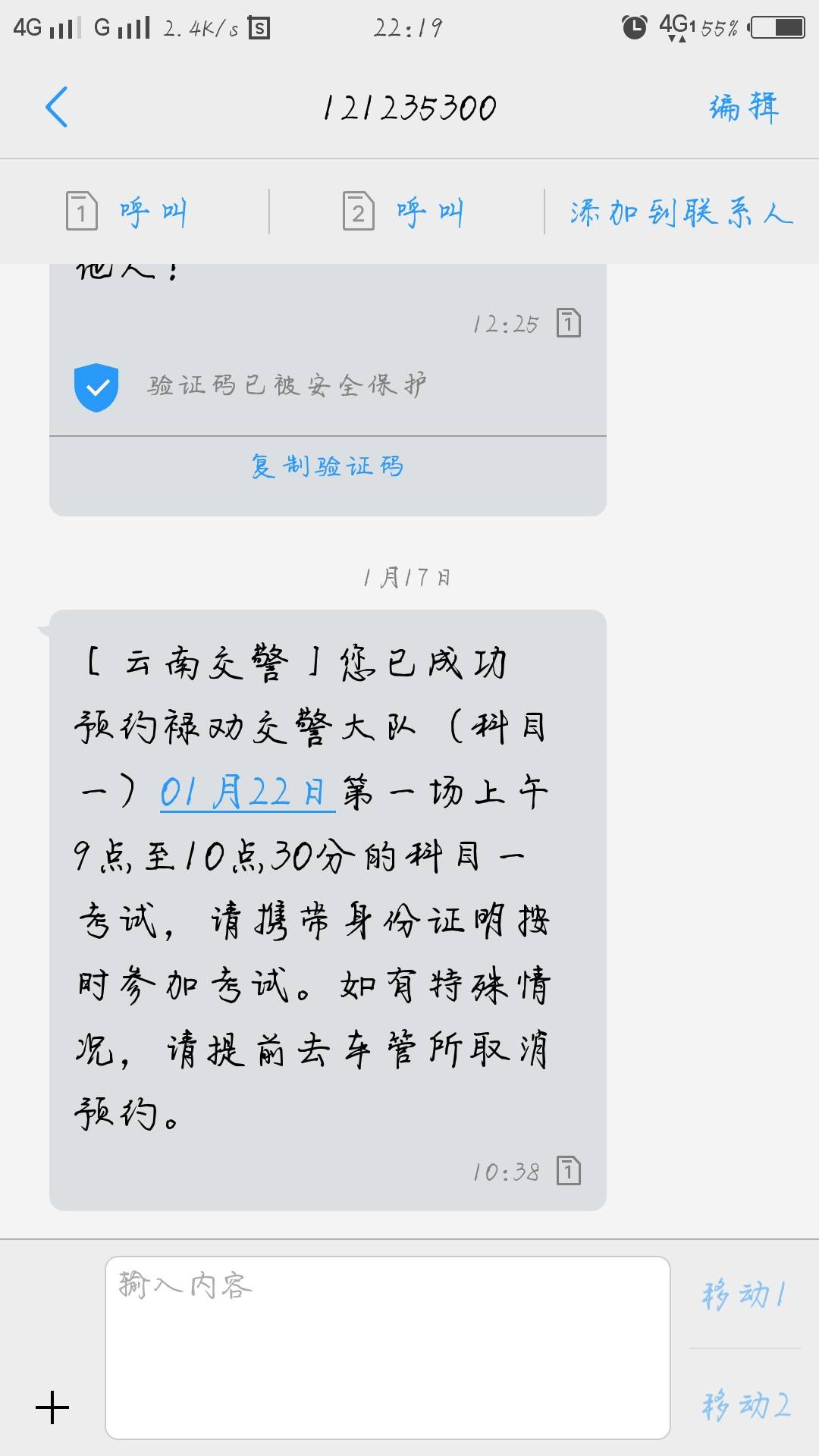
Task: Call the number using SIM 2 呼叫
Action: 404,212
